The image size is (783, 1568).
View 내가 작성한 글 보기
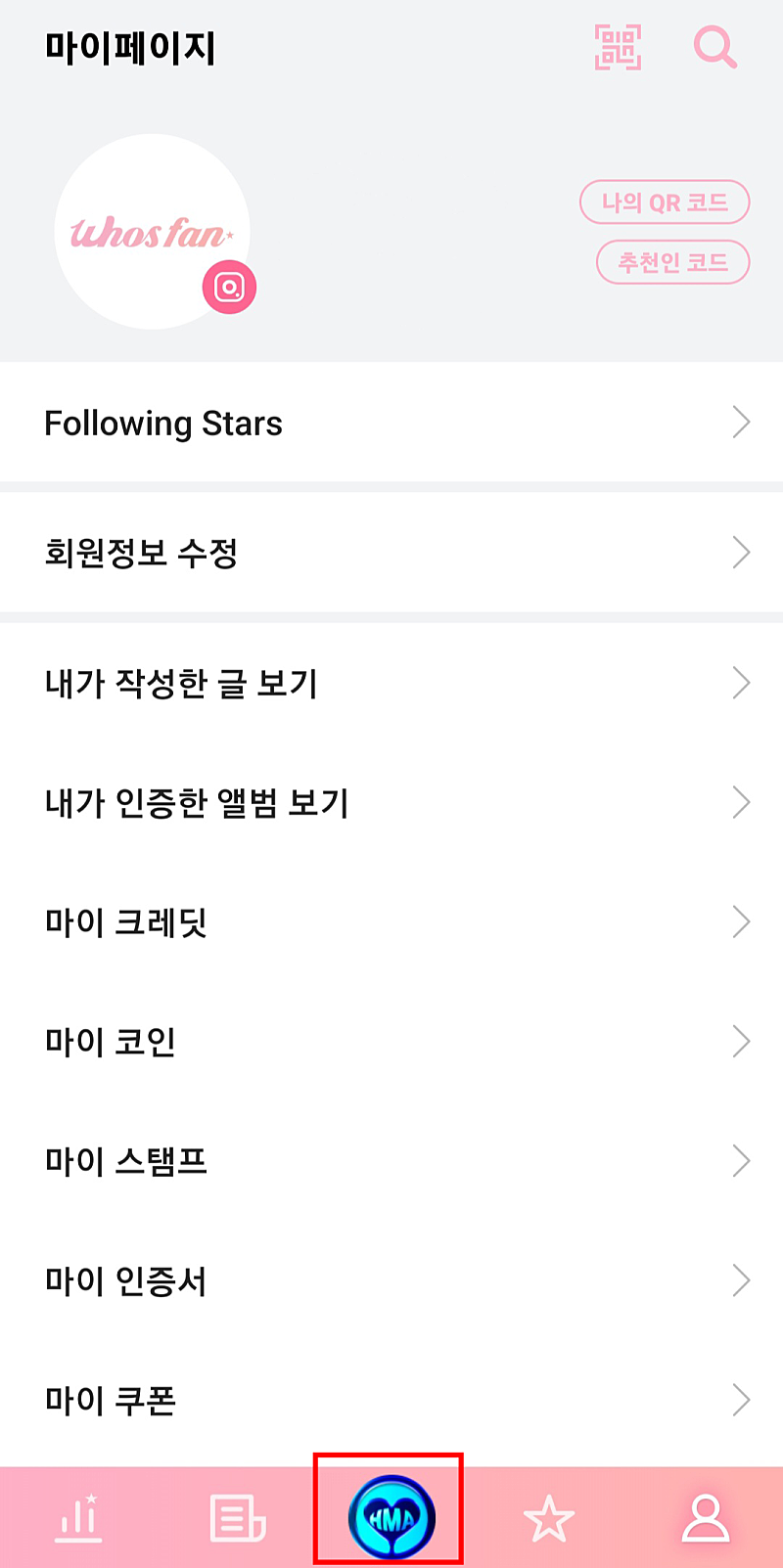pos(391,683)
